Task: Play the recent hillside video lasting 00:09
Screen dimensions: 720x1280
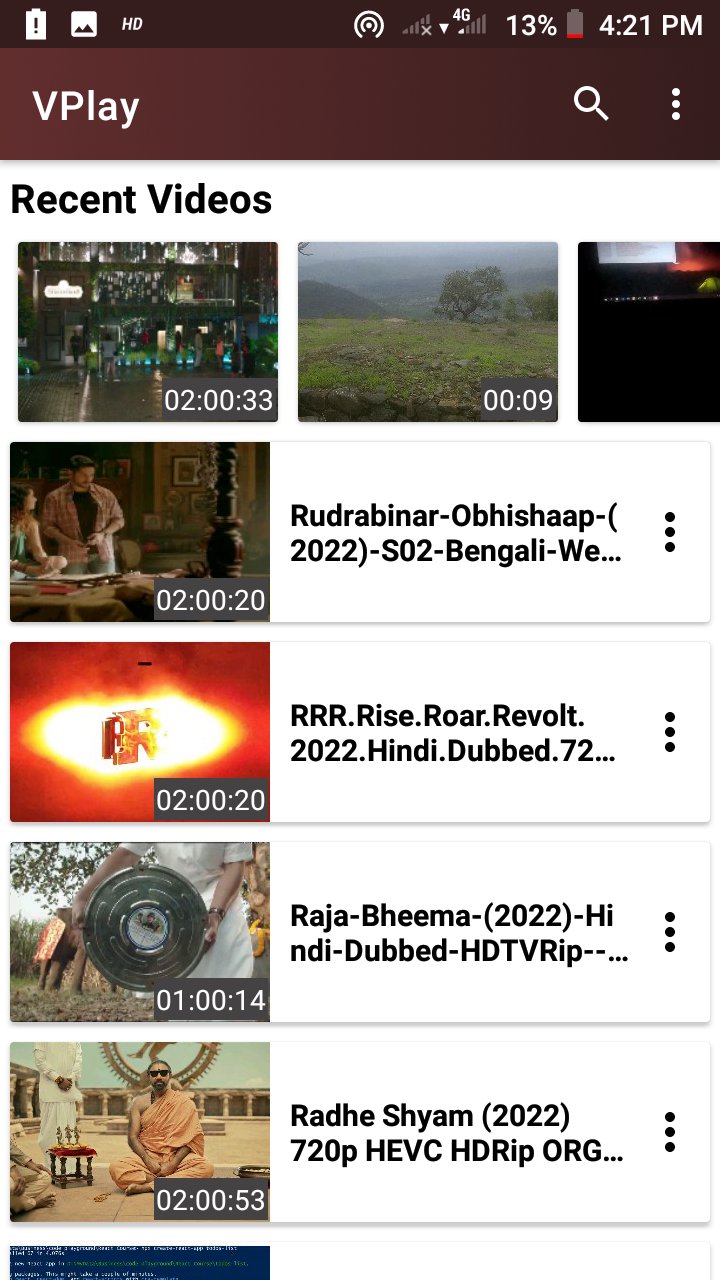Action: pyautogui.click(x=428, y=331)
